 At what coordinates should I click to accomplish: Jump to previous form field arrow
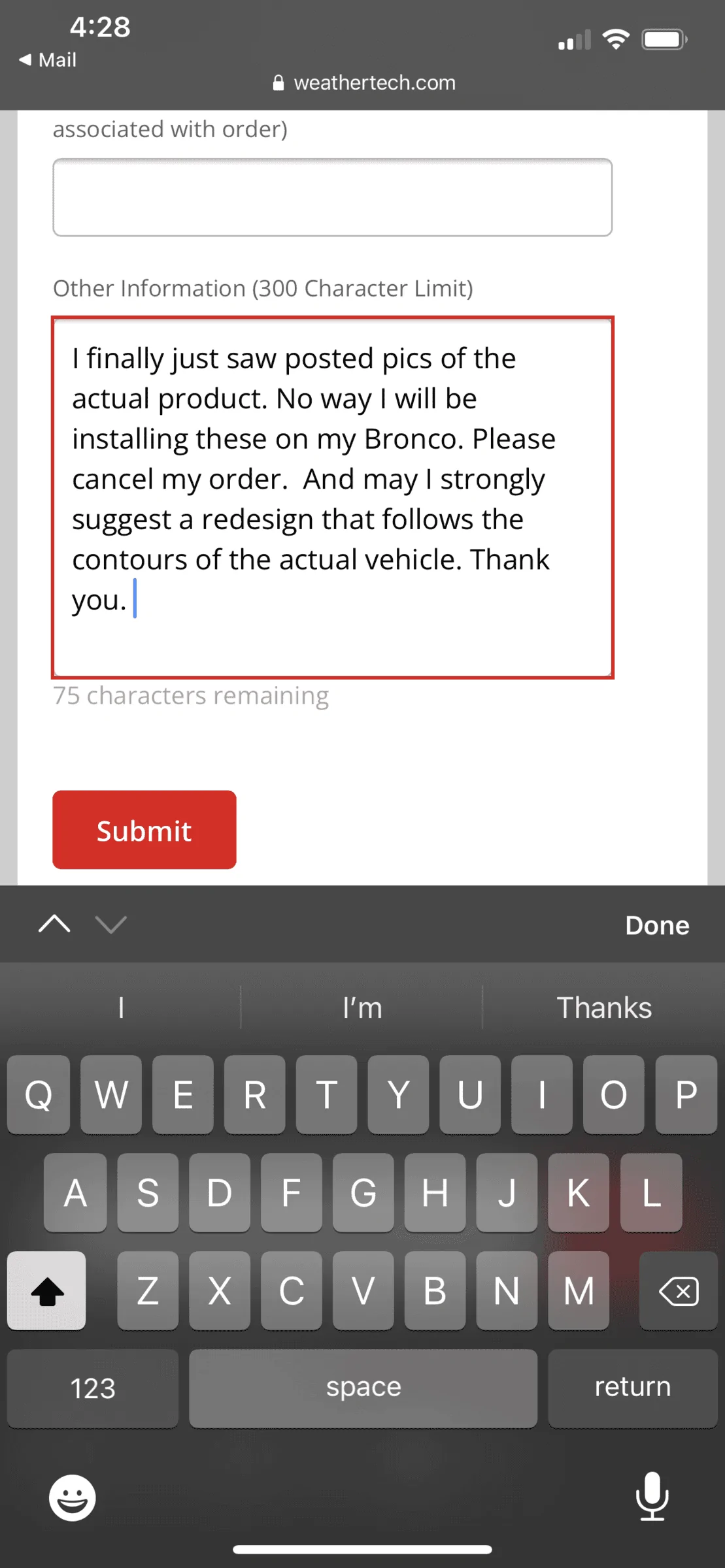click(54, 924)
